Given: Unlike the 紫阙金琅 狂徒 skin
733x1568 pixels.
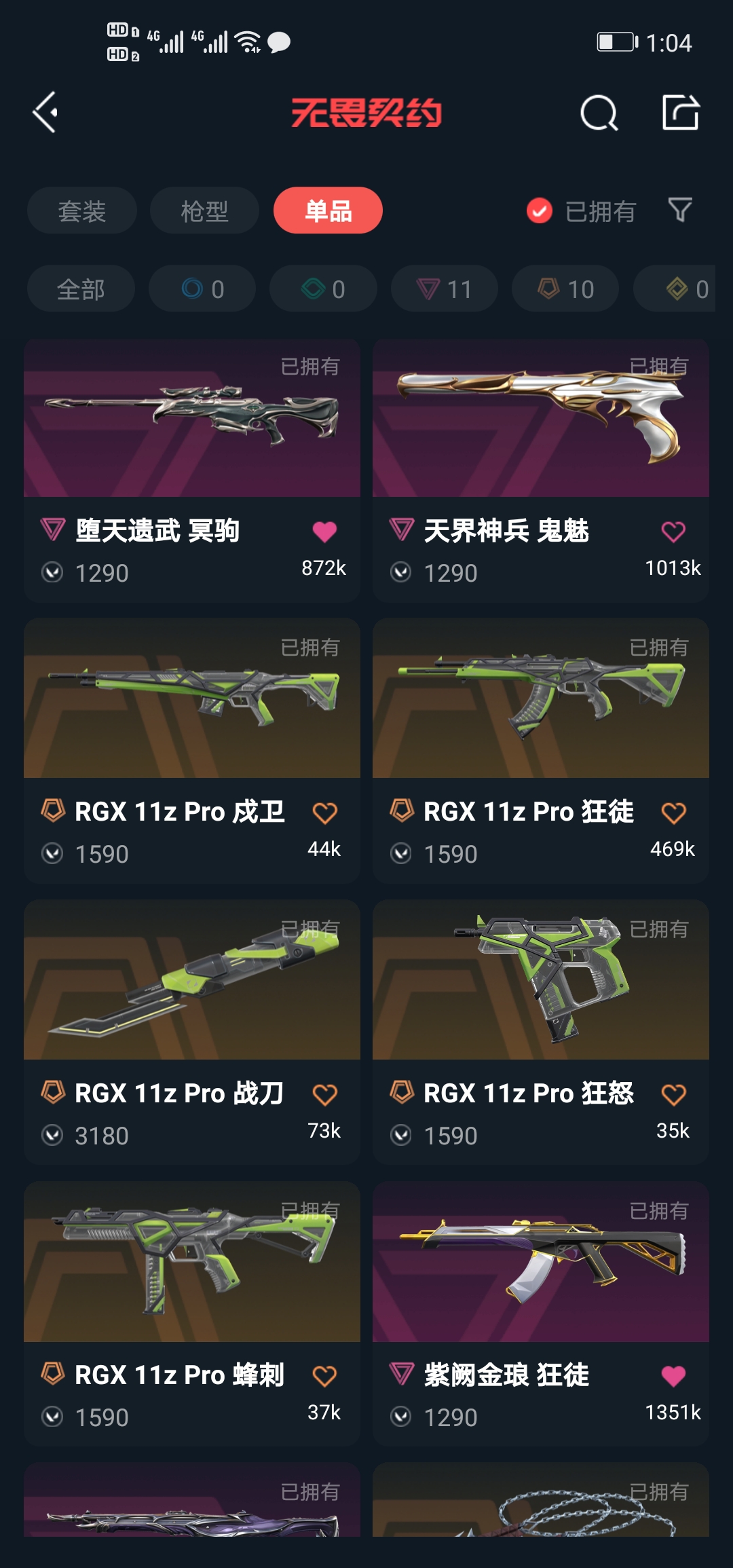Looking at the screenshot, I should pos(673,1376).
